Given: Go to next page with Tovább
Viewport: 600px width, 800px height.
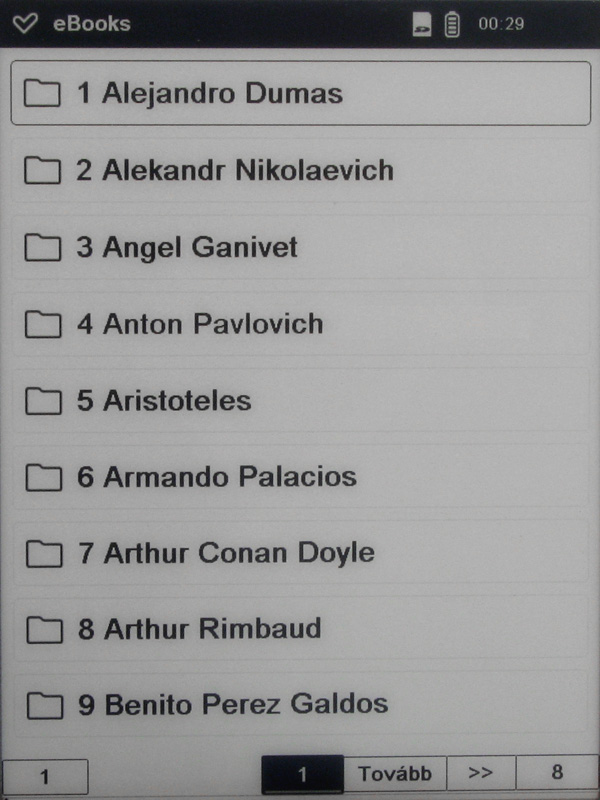Looking at the screenshot, I should 395,773.
